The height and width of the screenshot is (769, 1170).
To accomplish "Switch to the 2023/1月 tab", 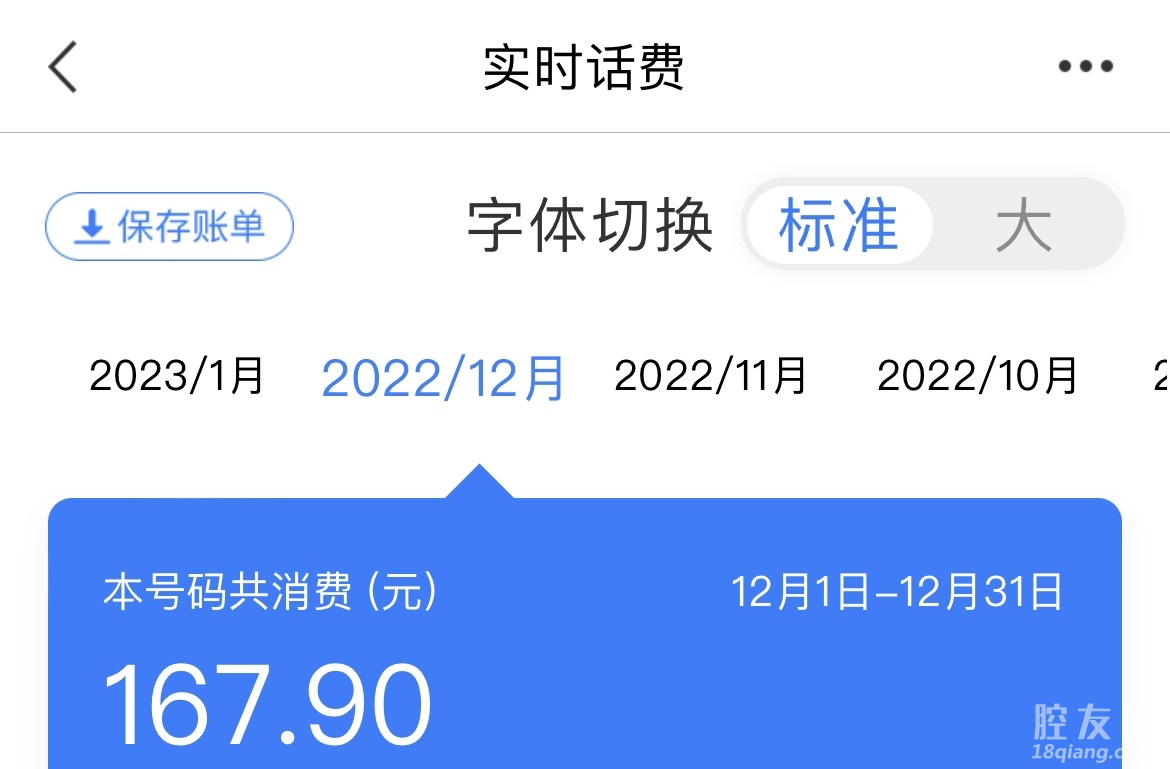I will tap(177, 376).
